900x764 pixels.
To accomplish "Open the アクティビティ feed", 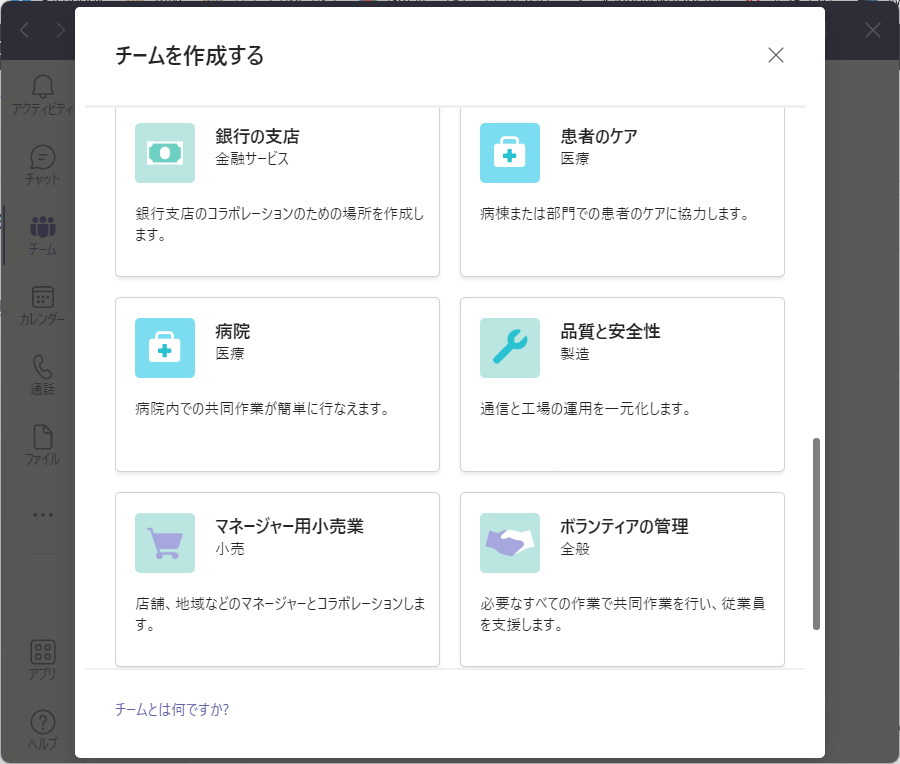I will click(42, 95).
